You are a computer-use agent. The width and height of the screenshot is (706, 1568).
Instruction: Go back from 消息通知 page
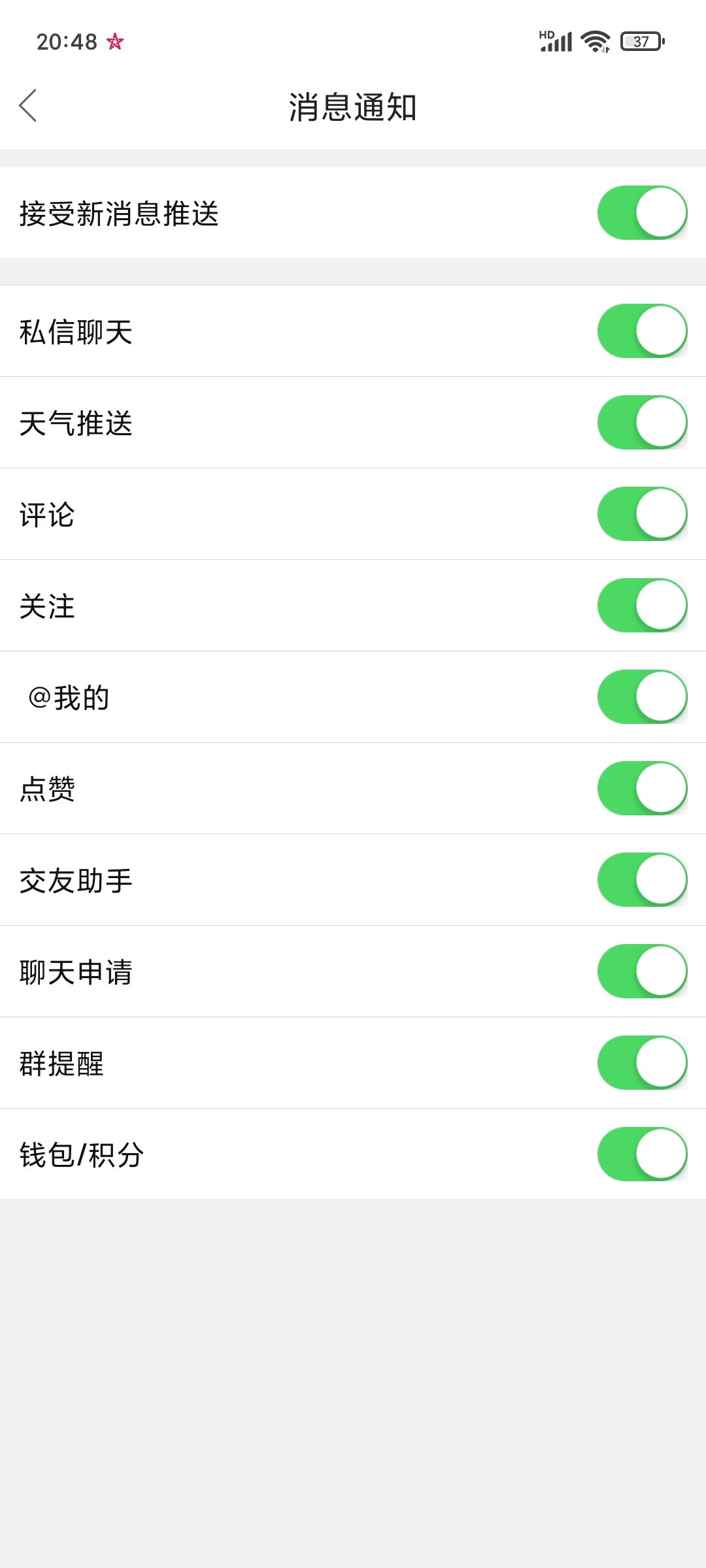coord(28,106)
